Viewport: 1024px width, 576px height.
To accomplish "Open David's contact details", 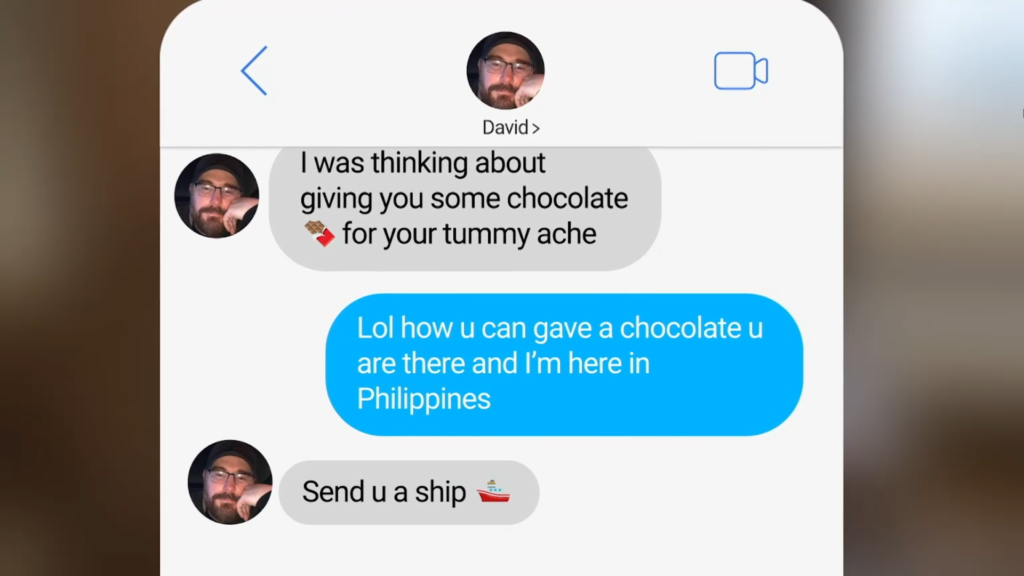I will 510,127.
